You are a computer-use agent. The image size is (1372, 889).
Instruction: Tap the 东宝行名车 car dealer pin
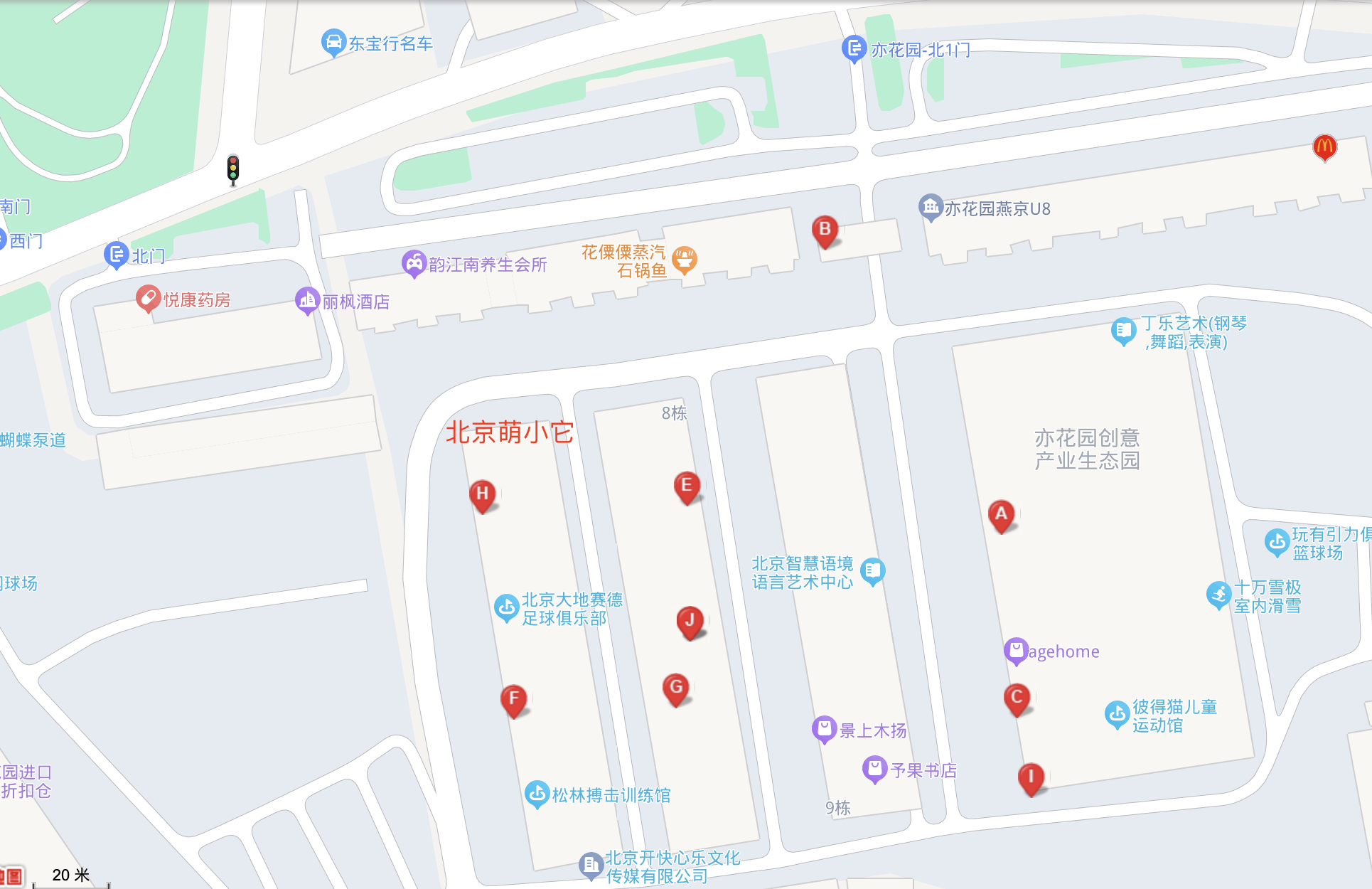pos(333,43)
